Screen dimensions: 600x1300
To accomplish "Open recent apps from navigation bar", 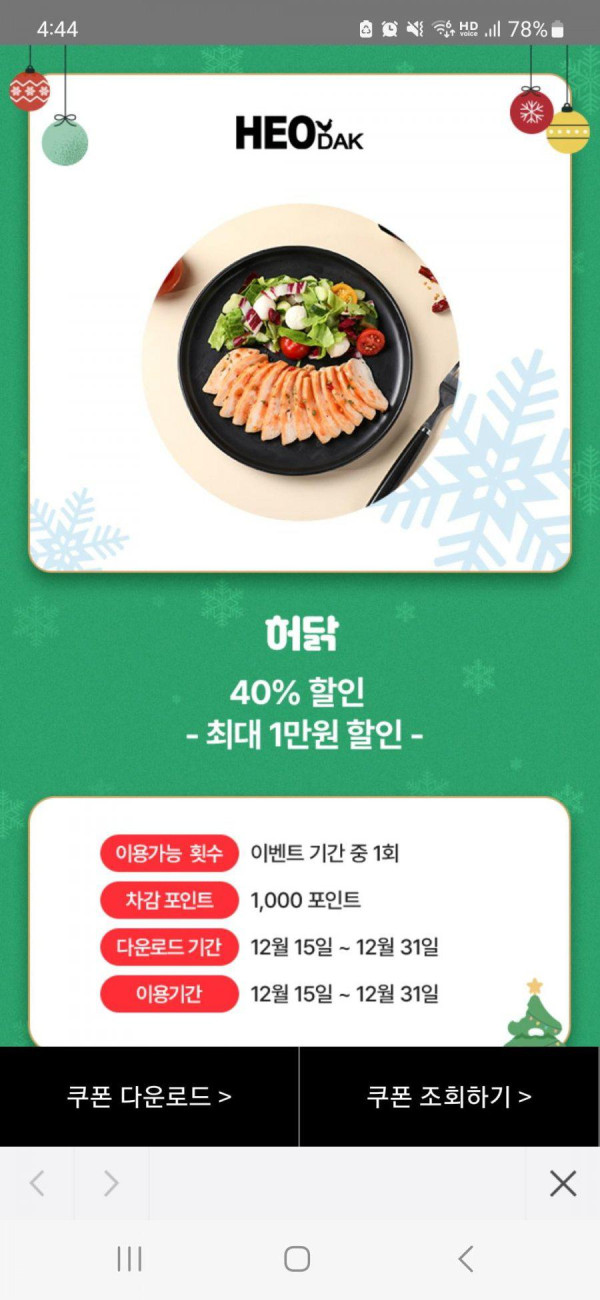I will [x=129, y=1259].
